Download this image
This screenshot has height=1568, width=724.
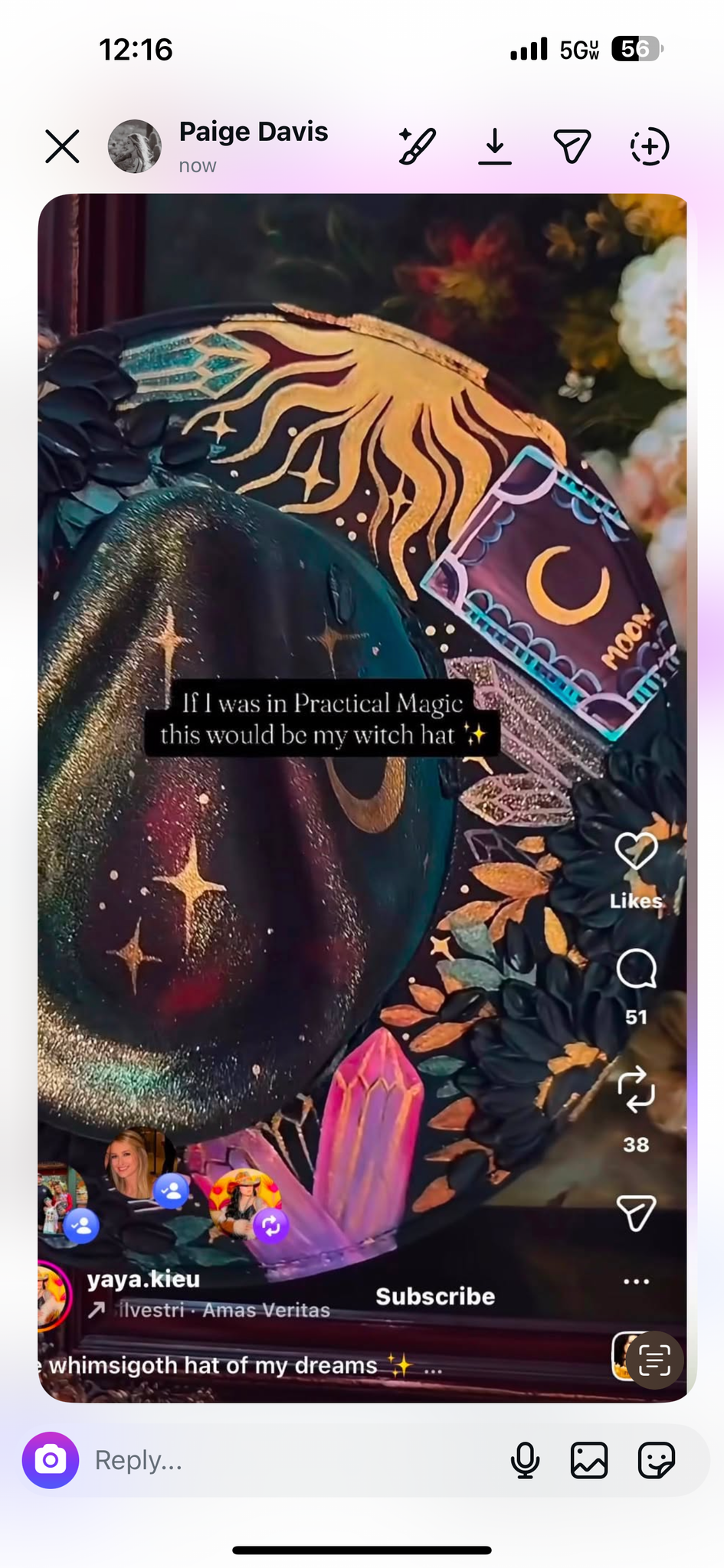tap(495, 146)
